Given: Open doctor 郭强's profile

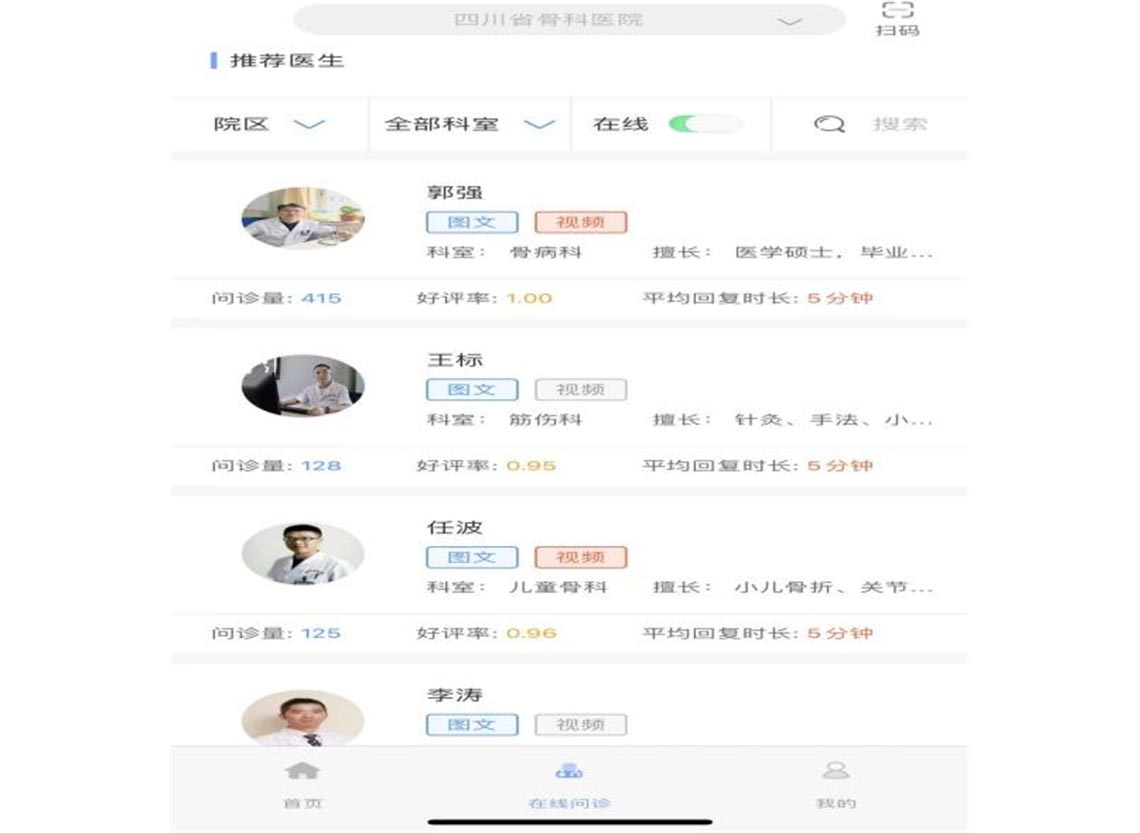Looking at the screenshot, I should [303, 218].
